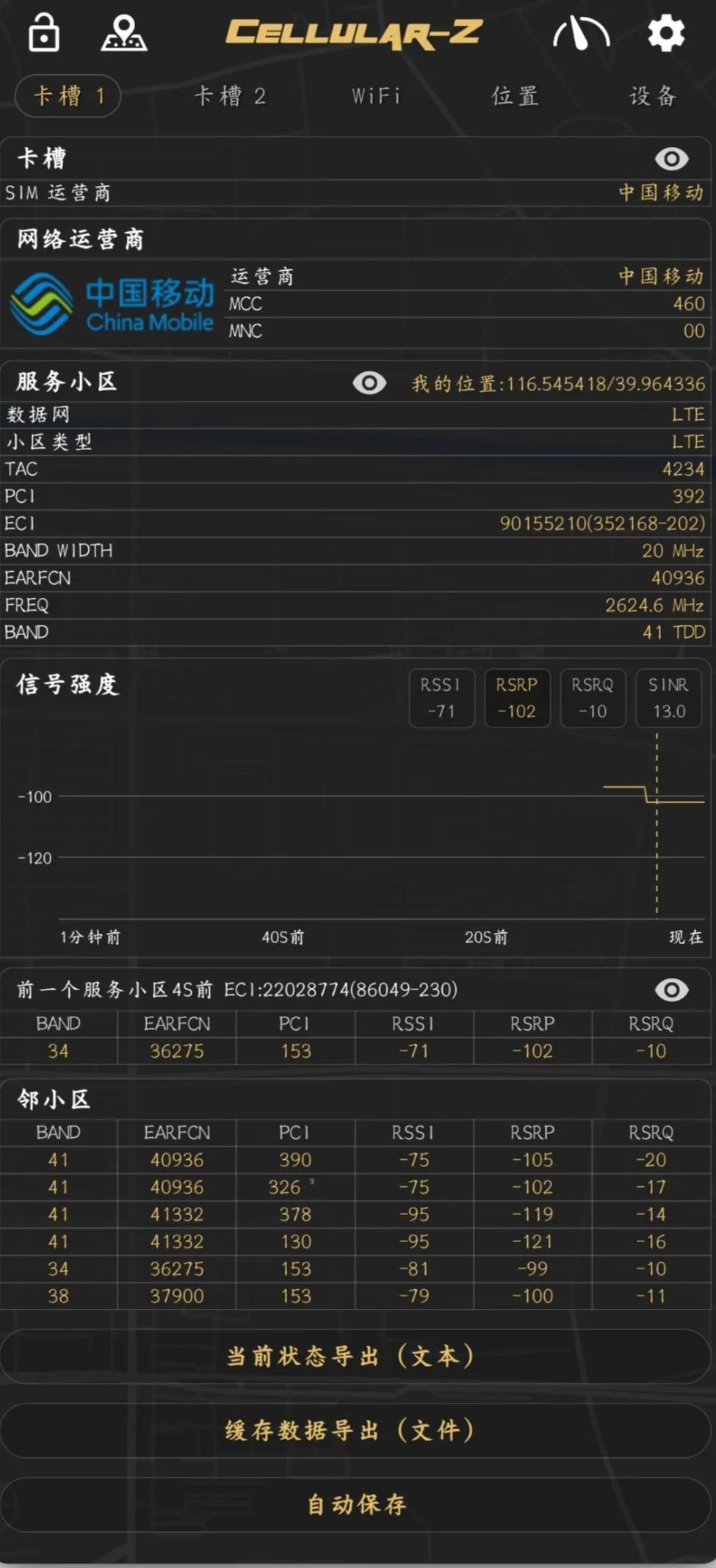Switch to the RSRQ metric view
Screen dimensions: 716x1568
click(593, 698)
